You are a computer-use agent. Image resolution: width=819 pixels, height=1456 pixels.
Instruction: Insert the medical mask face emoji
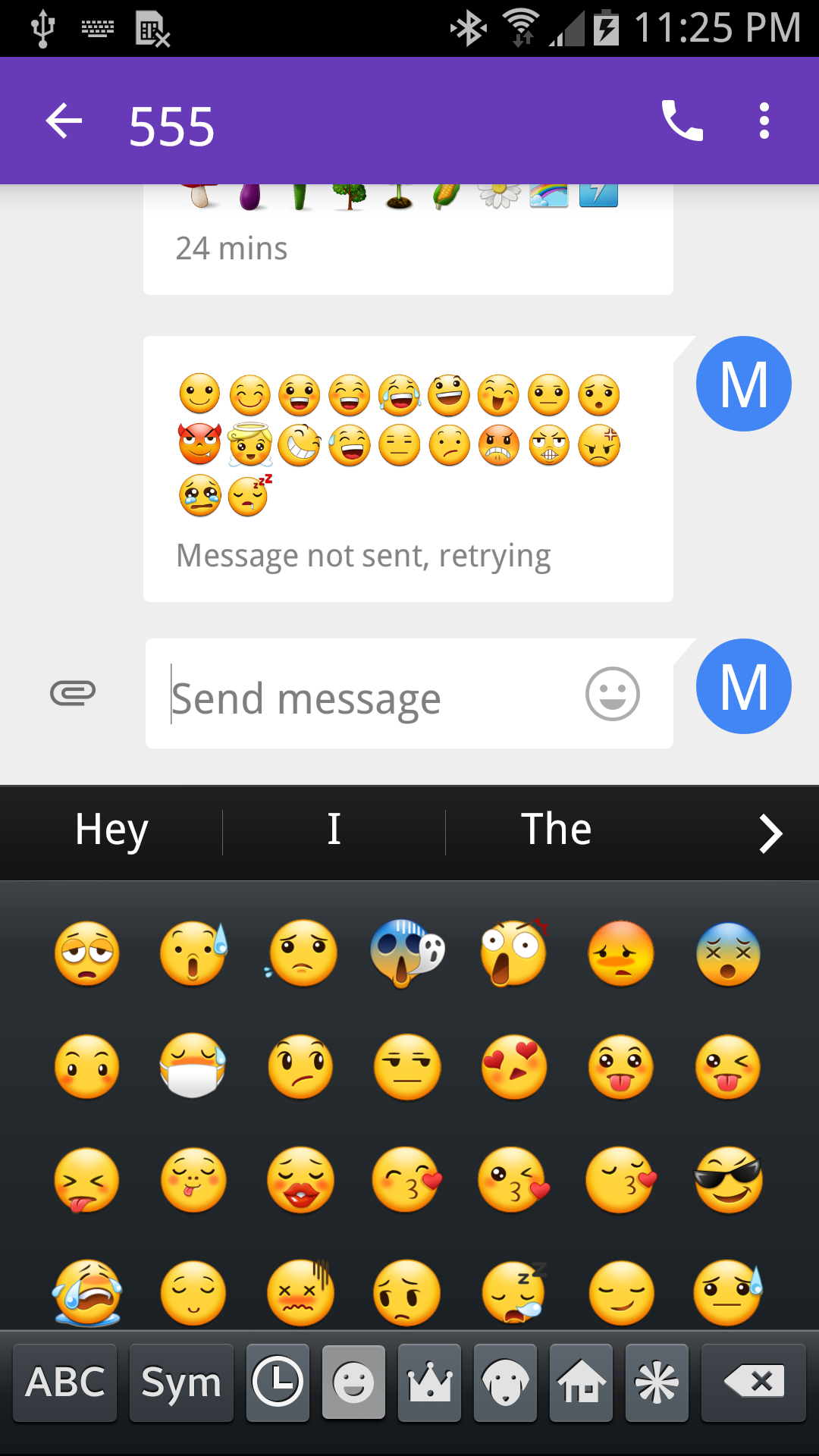point(193,1065)
